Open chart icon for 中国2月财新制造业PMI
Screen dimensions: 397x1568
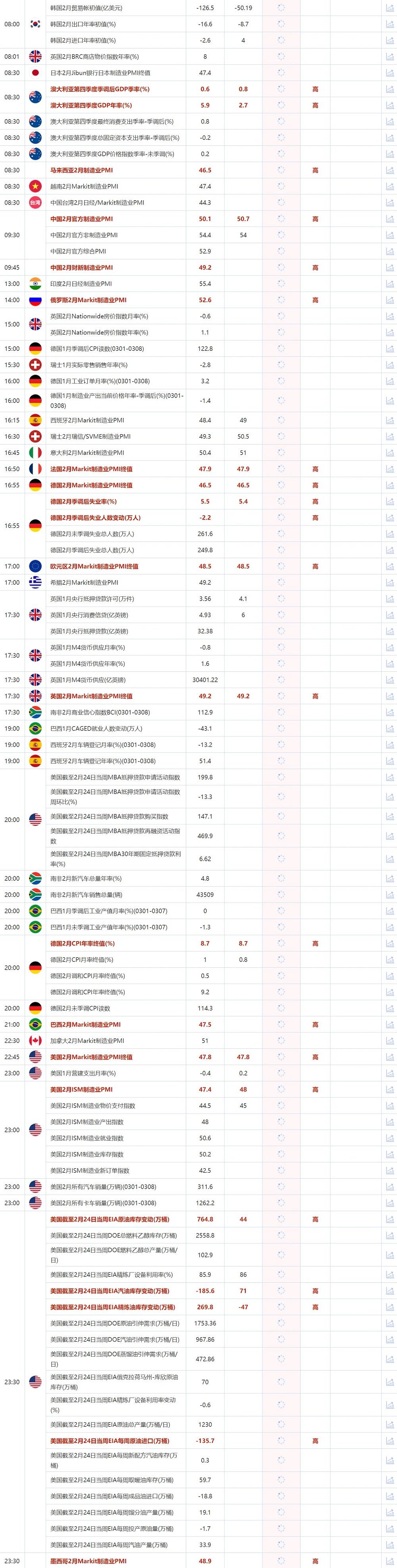click(389, 267)
